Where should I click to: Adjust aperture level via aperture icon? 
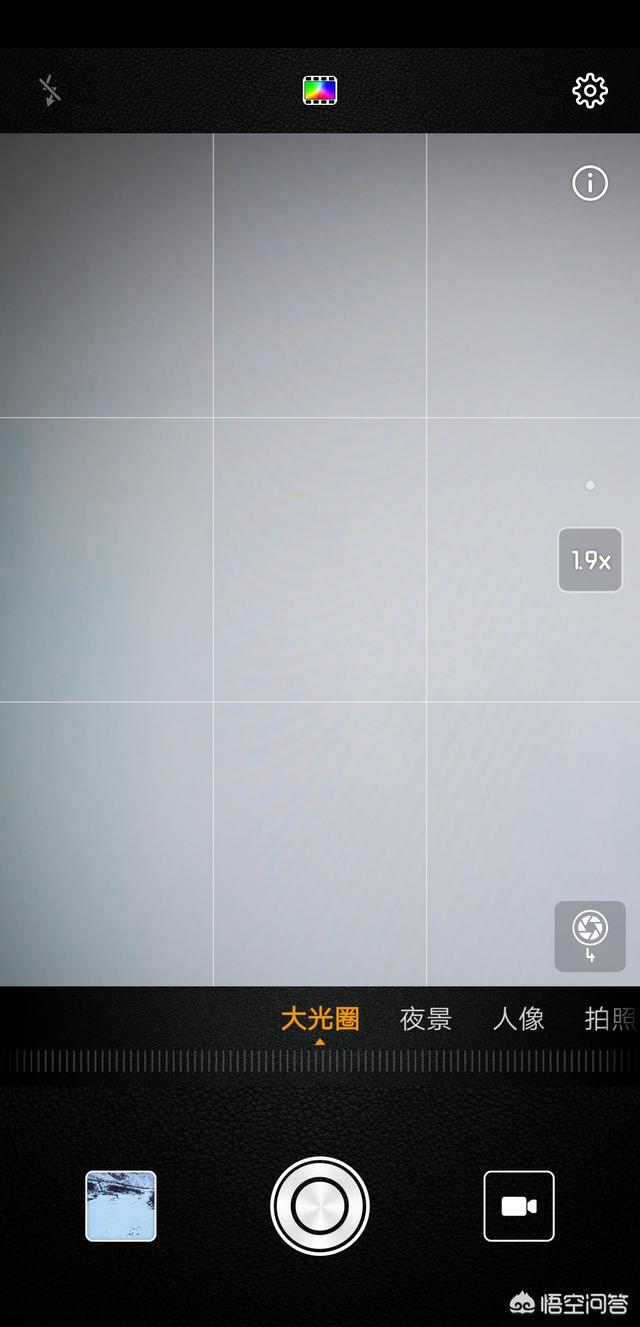click(590, 936)
